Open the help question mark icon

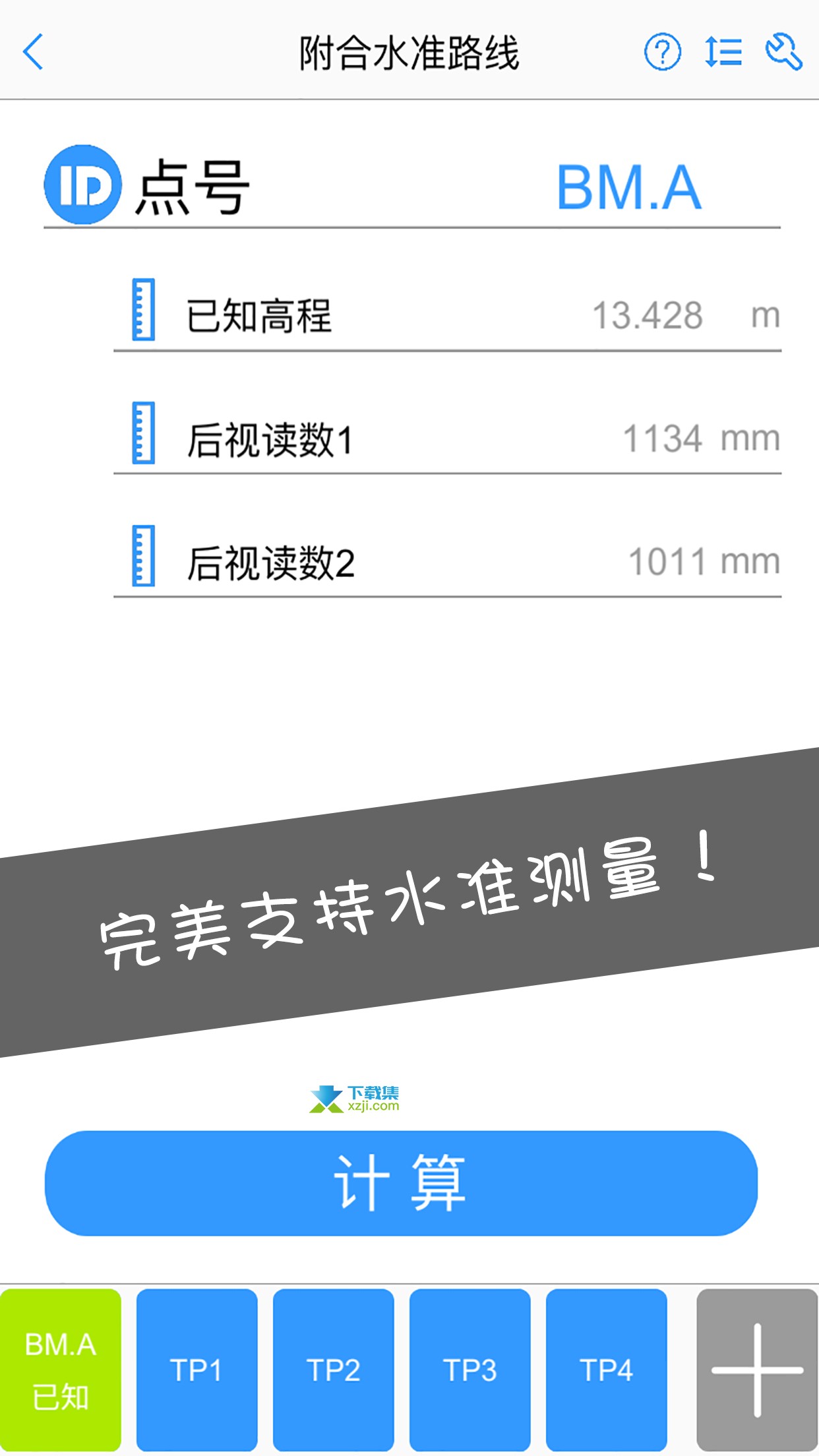tap(662, 52)
